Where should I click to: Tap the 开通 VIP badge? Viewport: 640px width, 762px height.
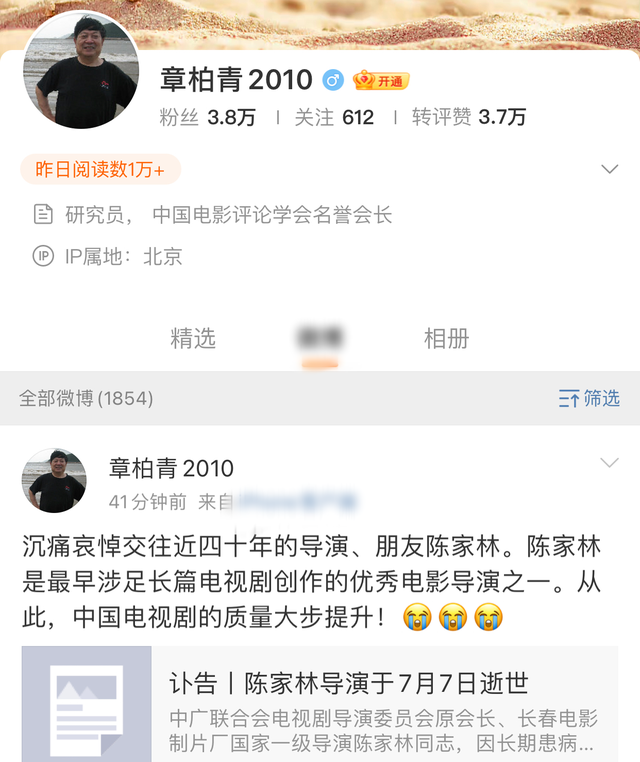[381, 81]
